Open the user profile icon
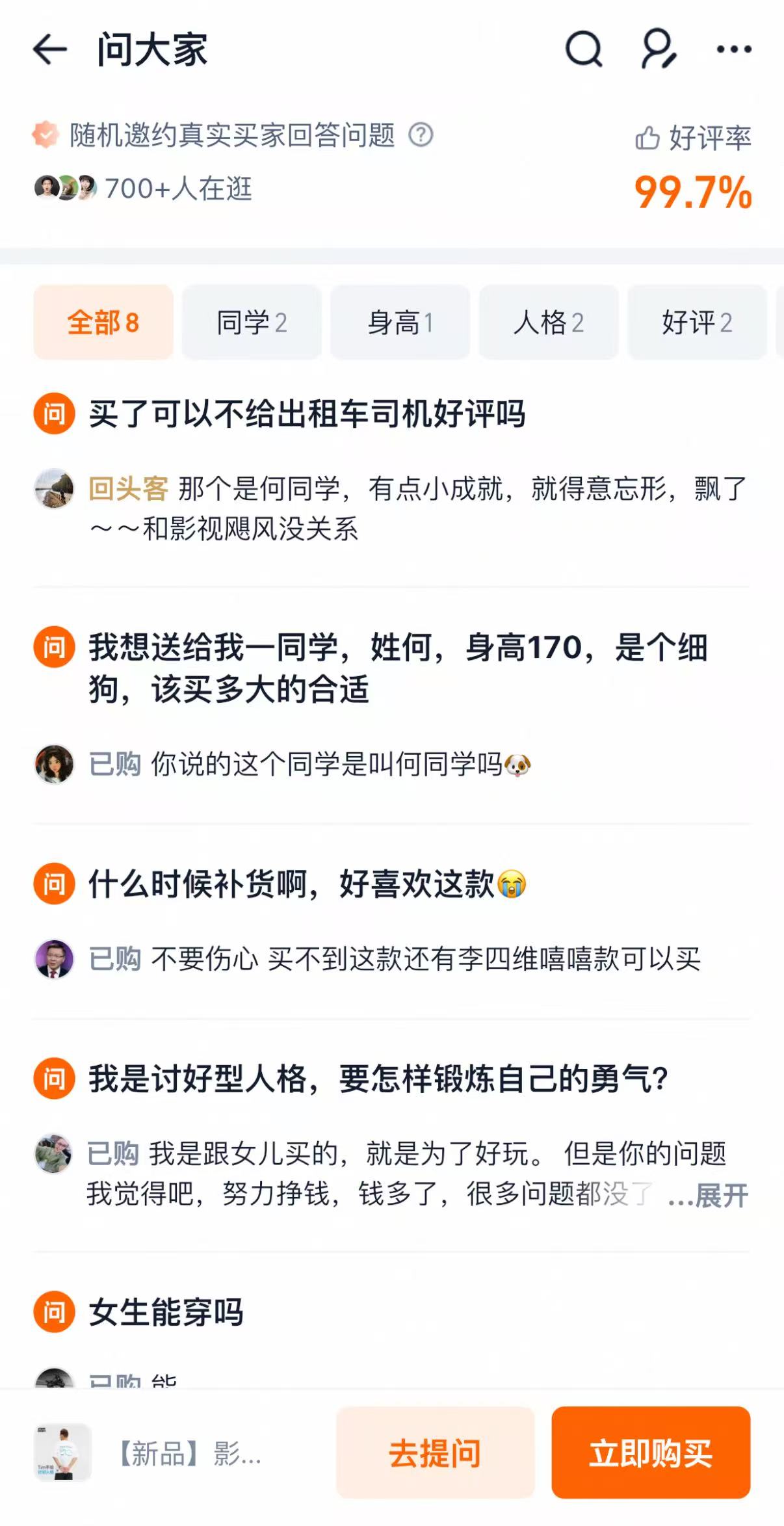Image resolution: width=784 pixels, height=1526 pixels. [x=659, y=49]
